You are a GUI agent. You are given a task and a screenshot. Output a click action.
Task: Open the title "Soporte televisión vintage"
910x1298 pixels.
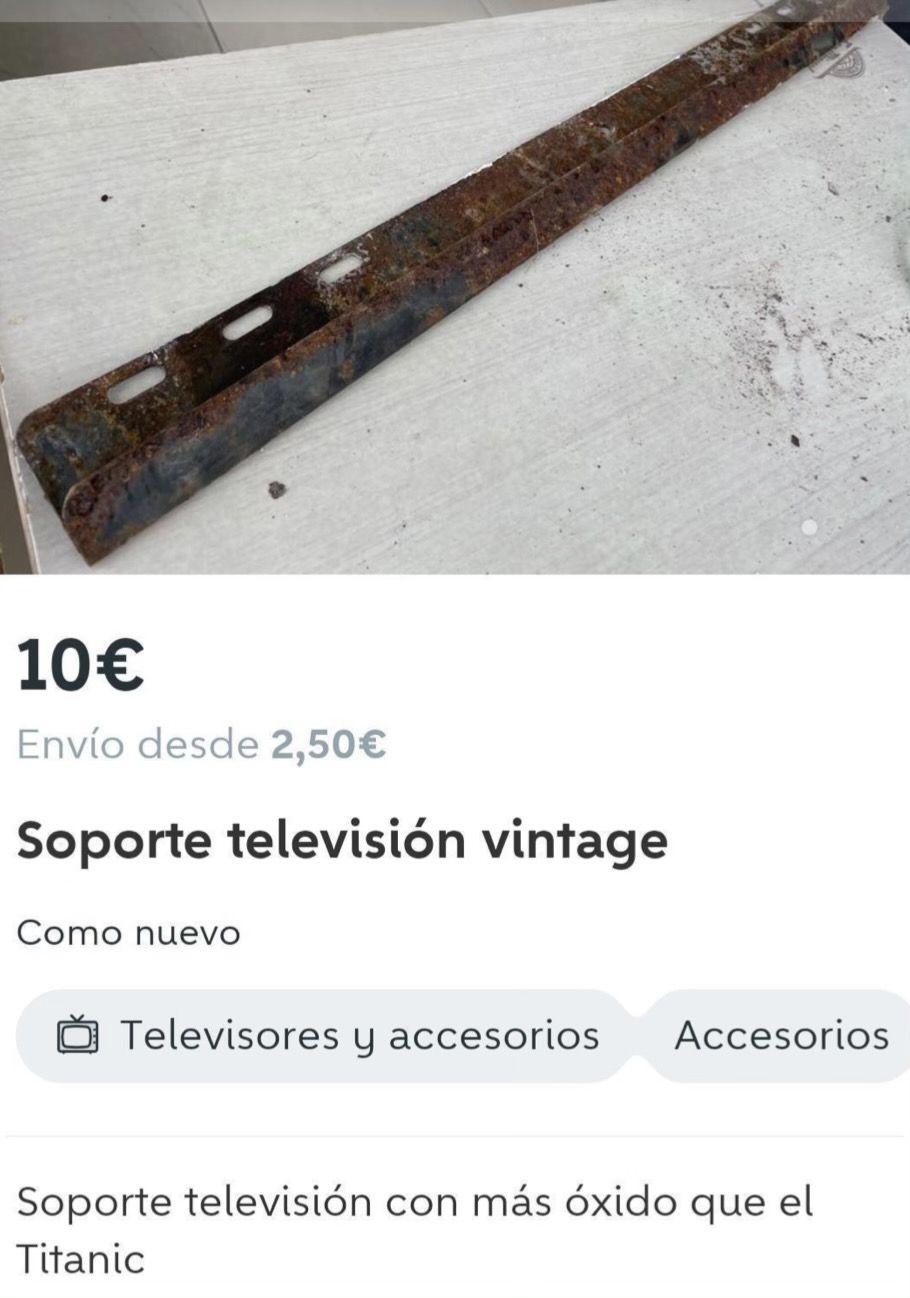point(340,841)
